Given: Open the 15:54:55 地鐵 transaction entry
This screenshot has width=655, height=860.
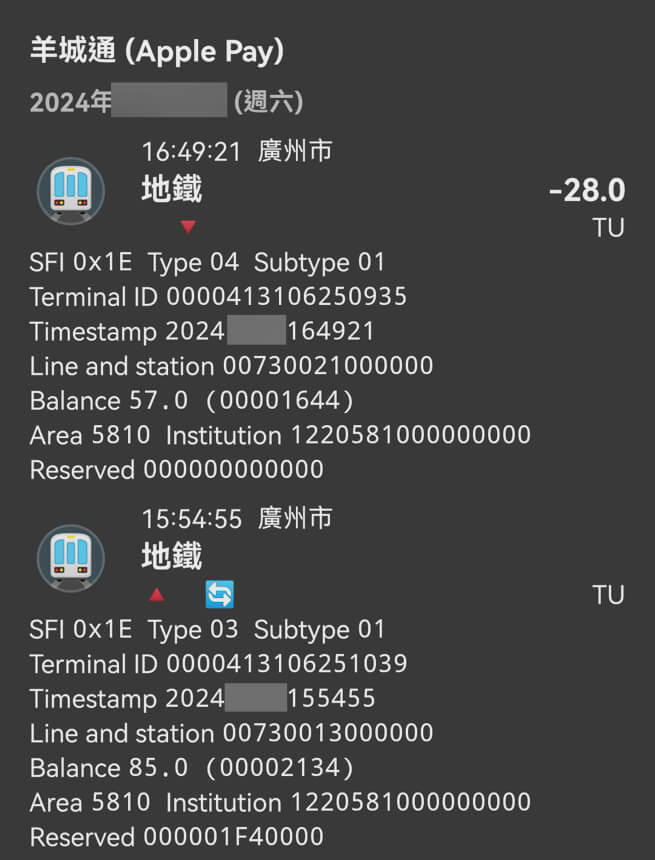Looking at the screenshot, I should click(x=172, y=556).
